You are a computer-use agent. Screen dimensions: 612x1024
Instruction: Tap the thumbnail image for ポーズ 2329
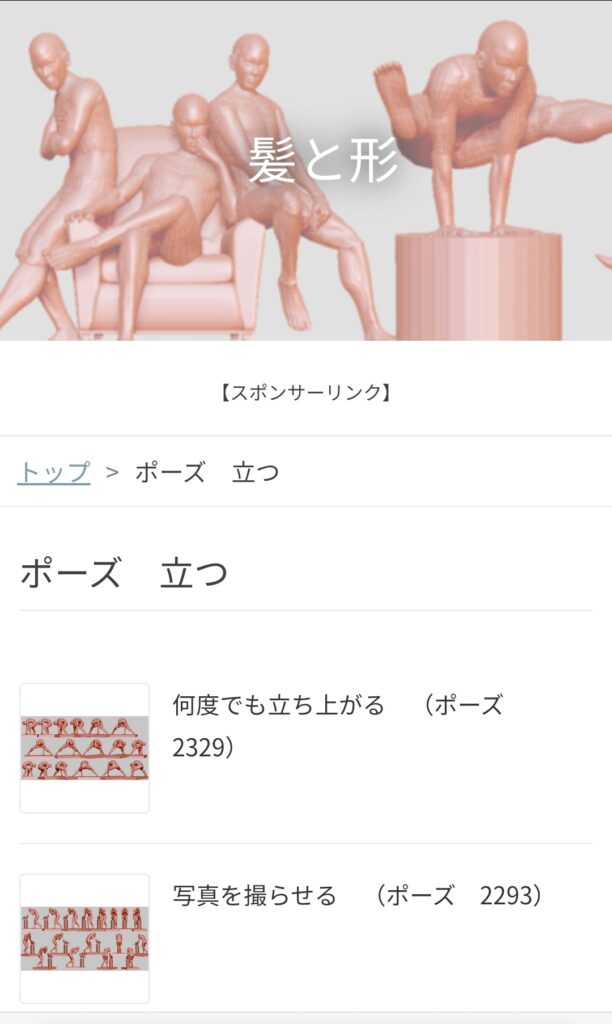[85, 748]
